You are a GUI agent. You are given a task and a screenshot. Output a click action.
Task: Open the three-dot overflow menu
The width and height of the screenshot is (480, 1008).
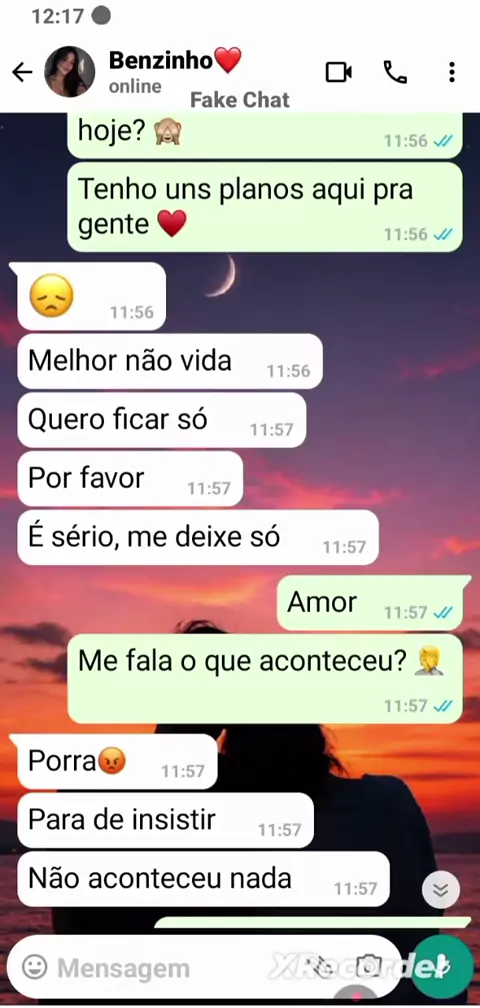pos(452,72)
